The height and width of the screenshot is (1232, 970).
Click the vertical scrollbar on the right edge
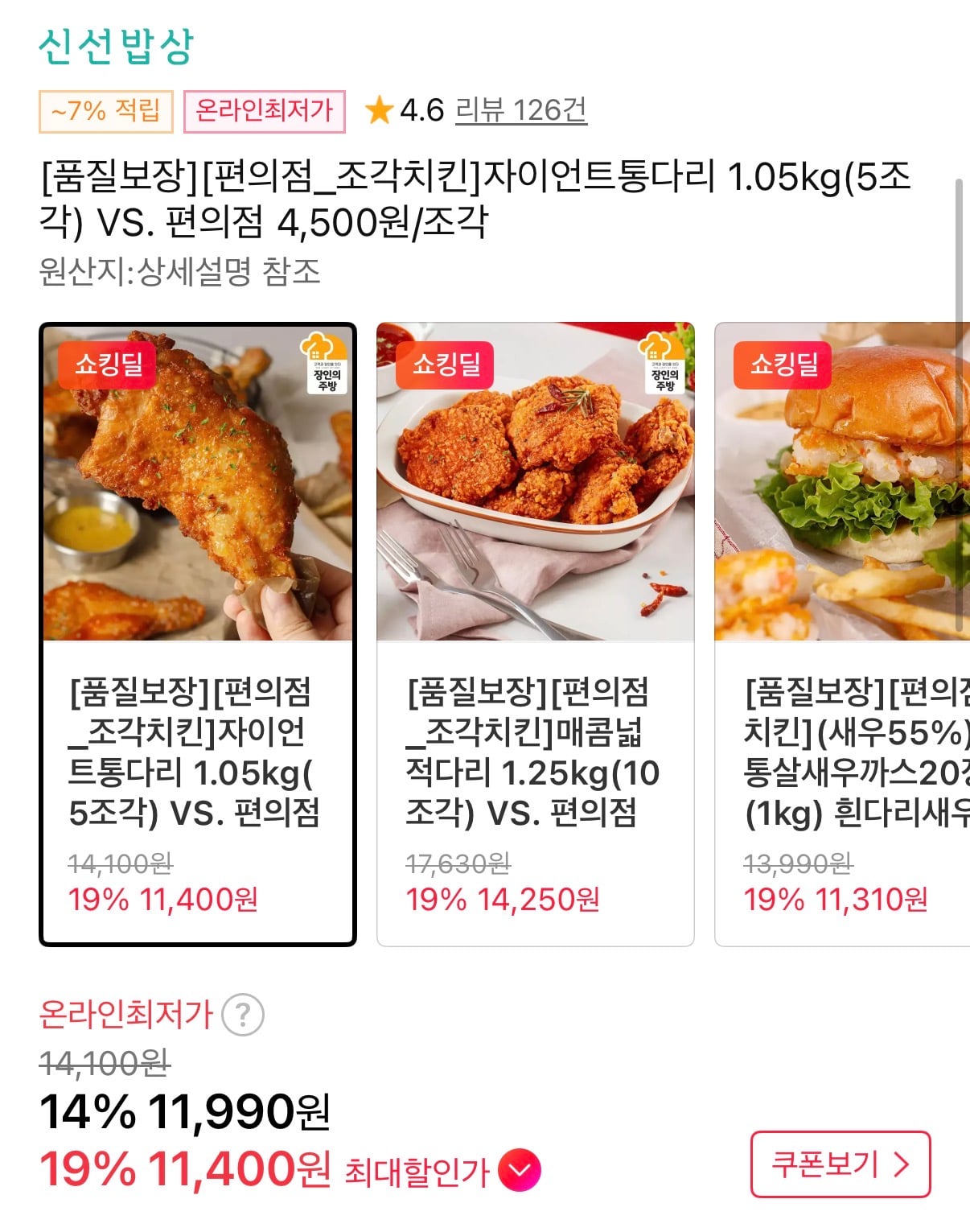[x=962, y=402]
